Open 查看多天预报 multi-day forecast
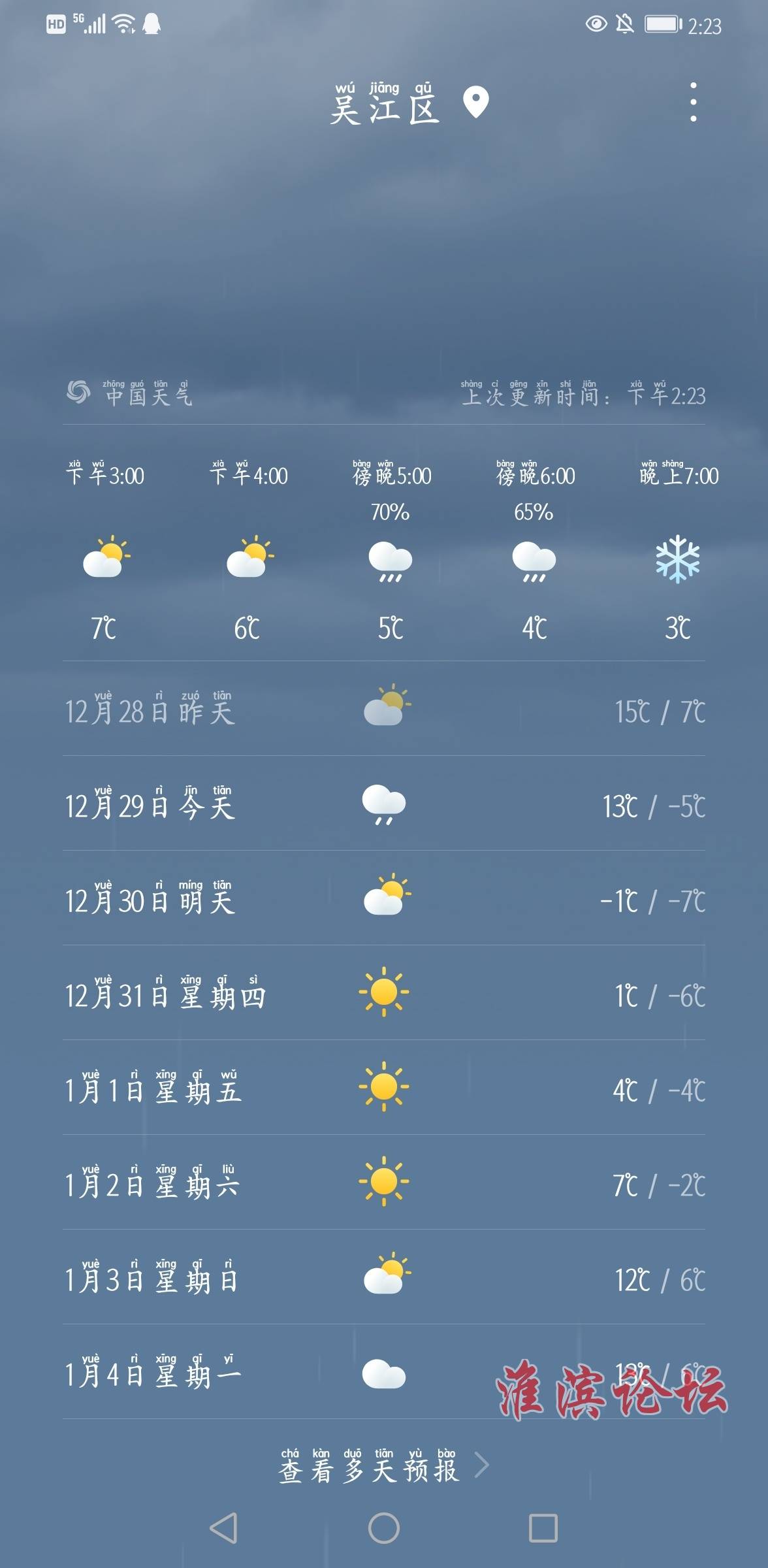Viewport: 768px width, 1568px height. click(384, 1465)
